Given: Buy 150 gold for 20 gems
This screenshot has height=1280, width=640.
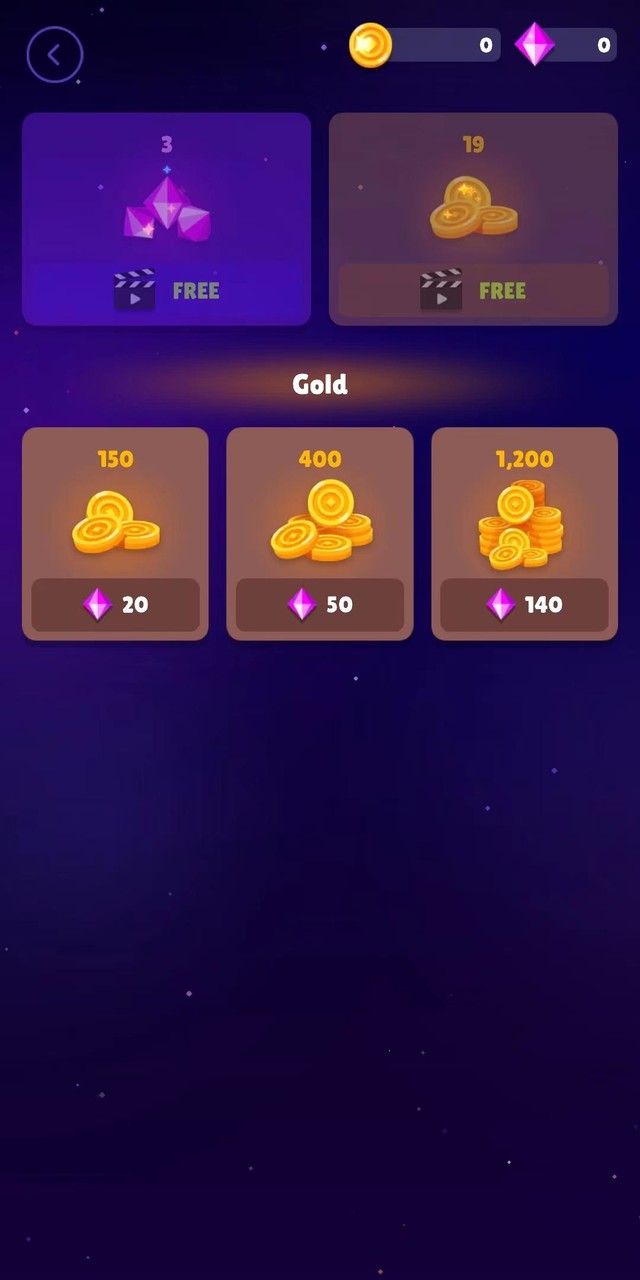Looking at the screenshot, I should tap(115, 604).
